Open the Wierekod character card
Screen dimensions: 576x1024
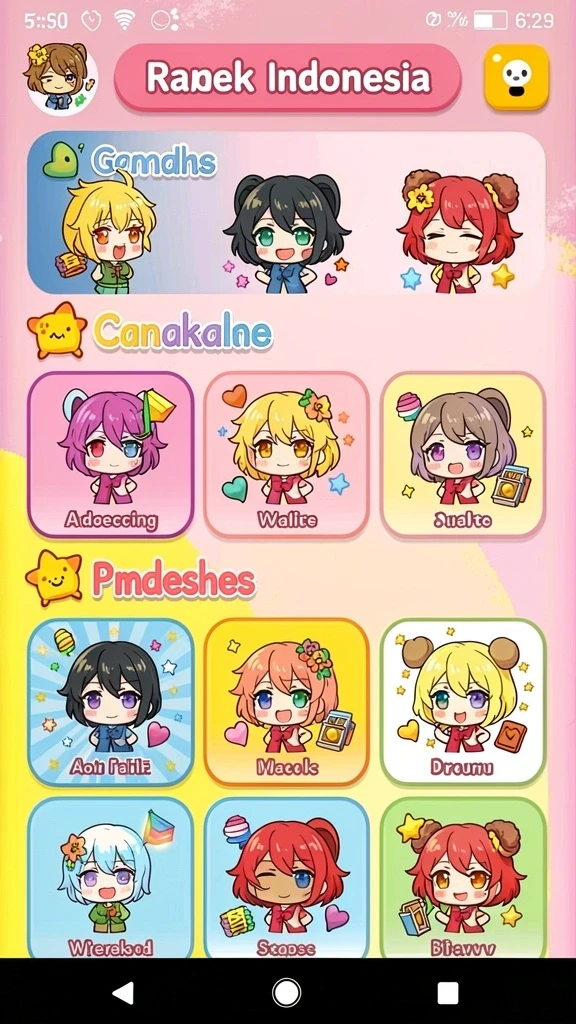110,878
